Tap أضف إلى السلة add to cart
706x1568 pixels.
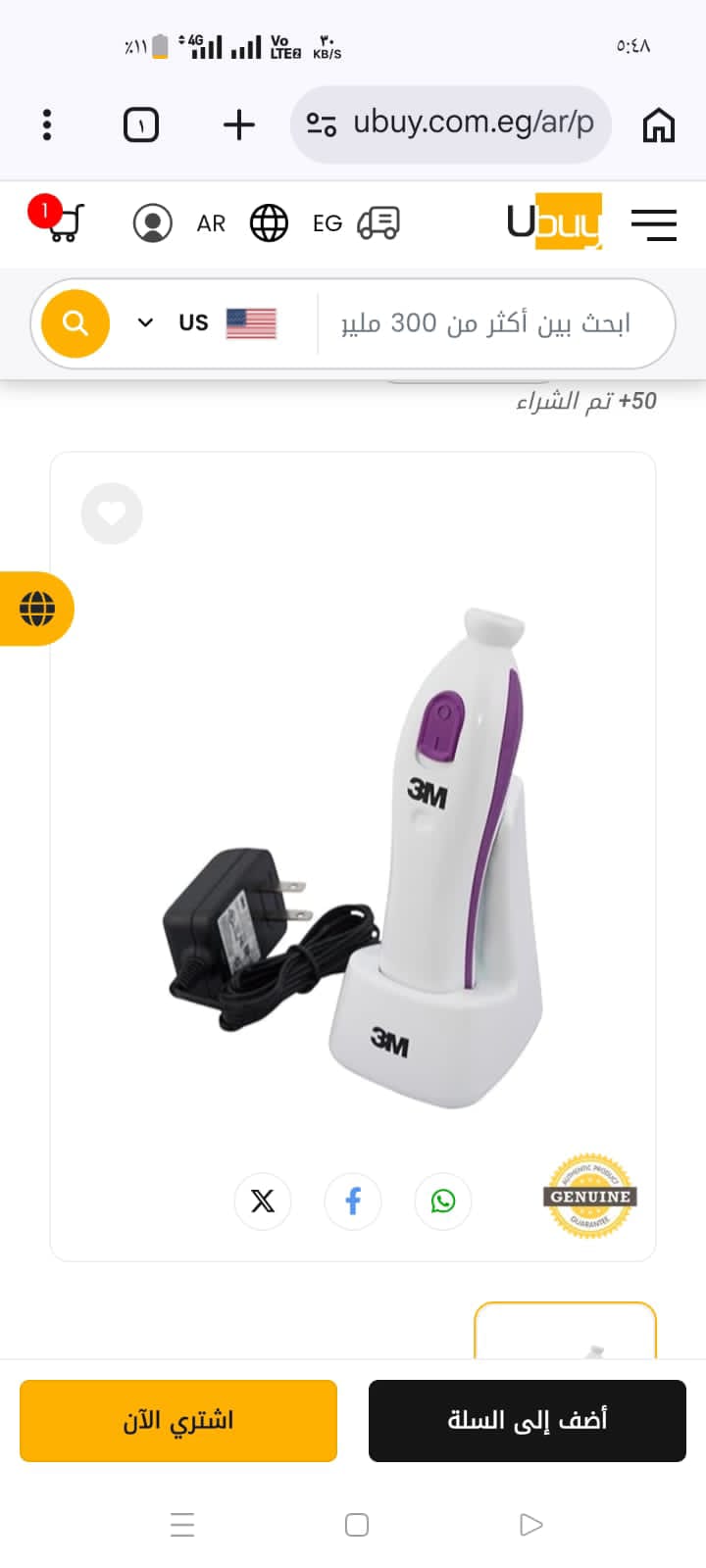(528, 1421)
